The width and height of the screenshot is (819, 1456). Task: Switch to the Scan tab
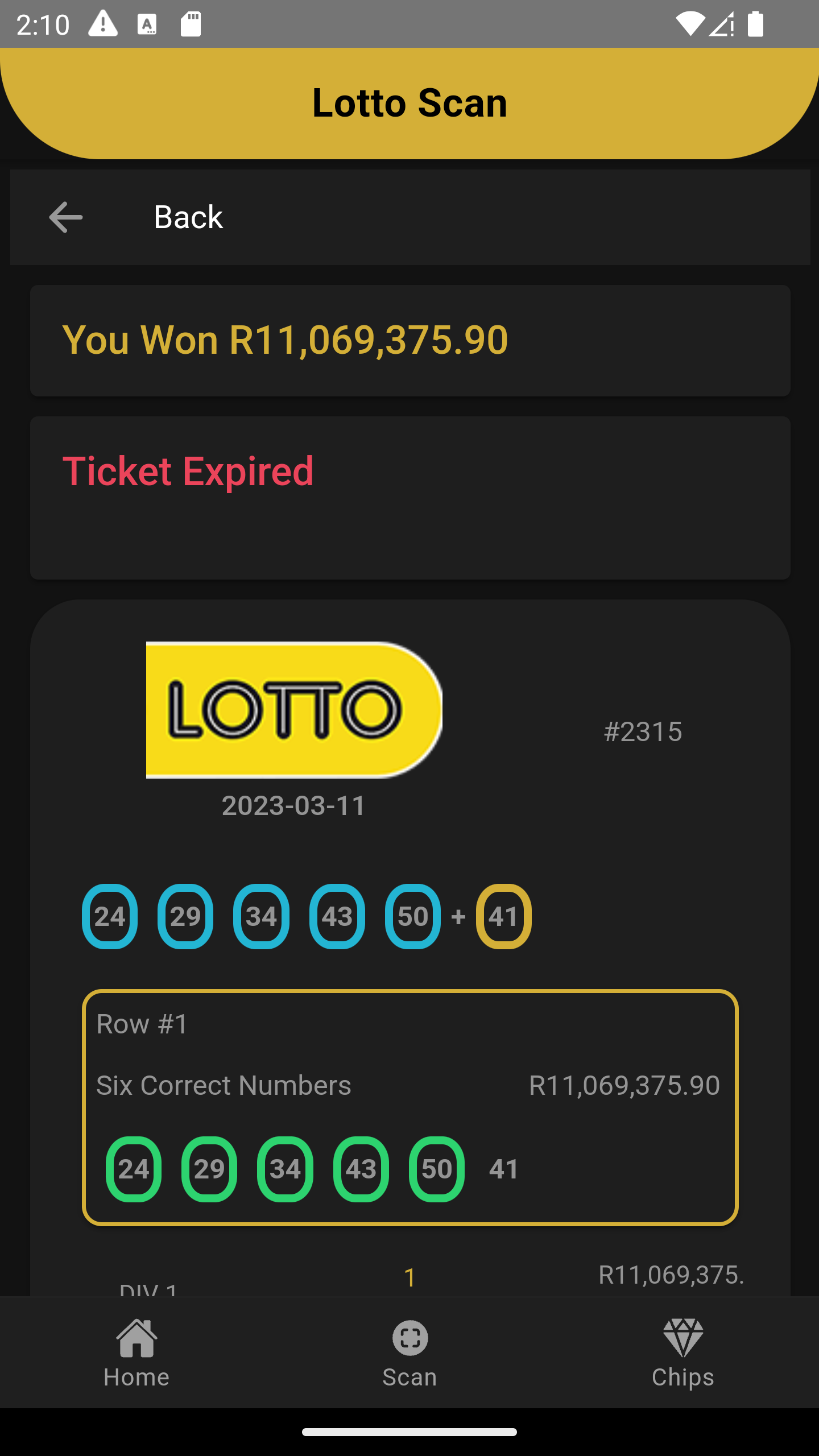pyautogui.click(x=409, y=1354)
